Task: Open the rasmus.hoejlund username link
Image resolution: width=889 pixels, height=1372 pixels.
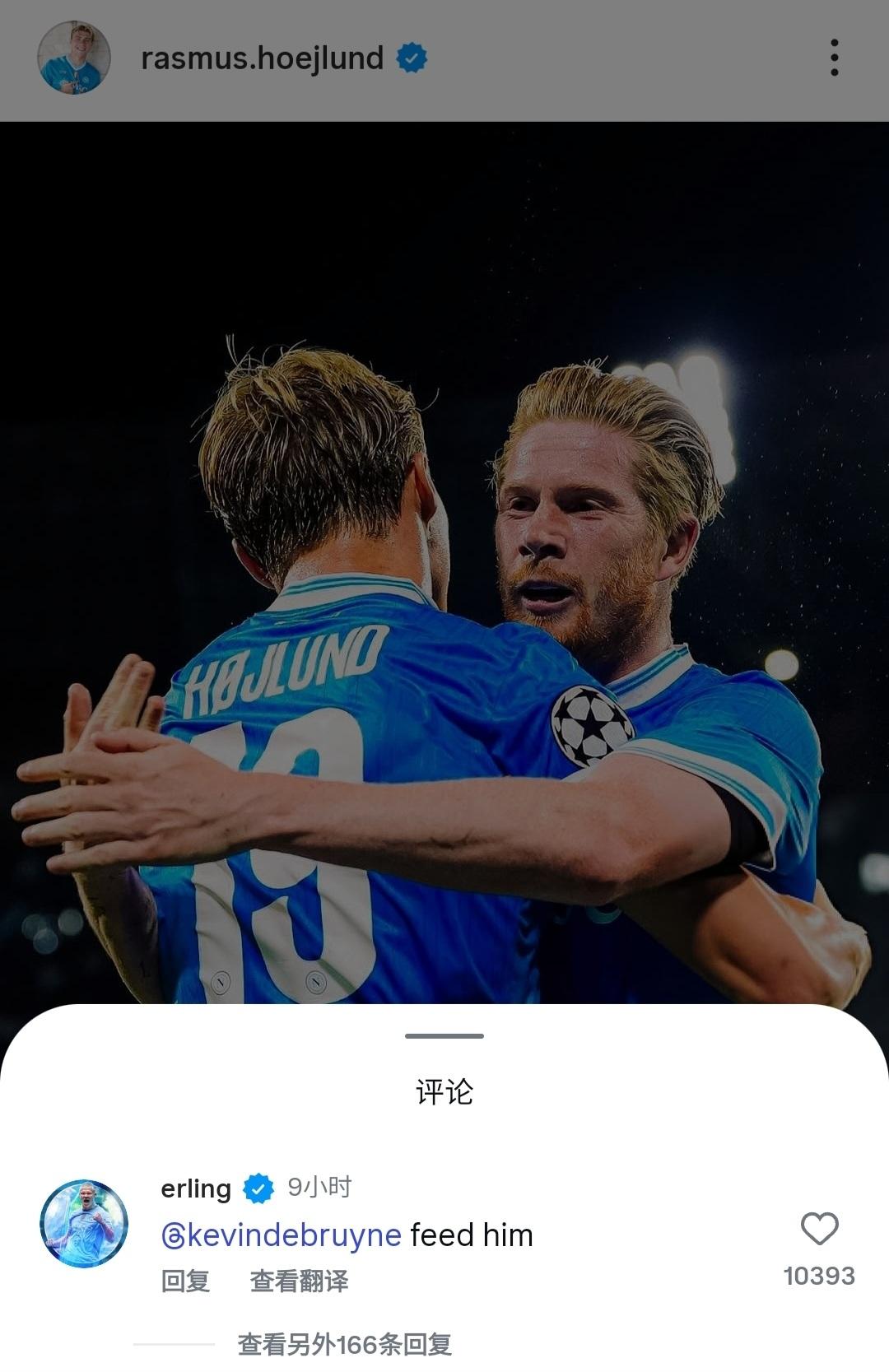Action: 262,58
